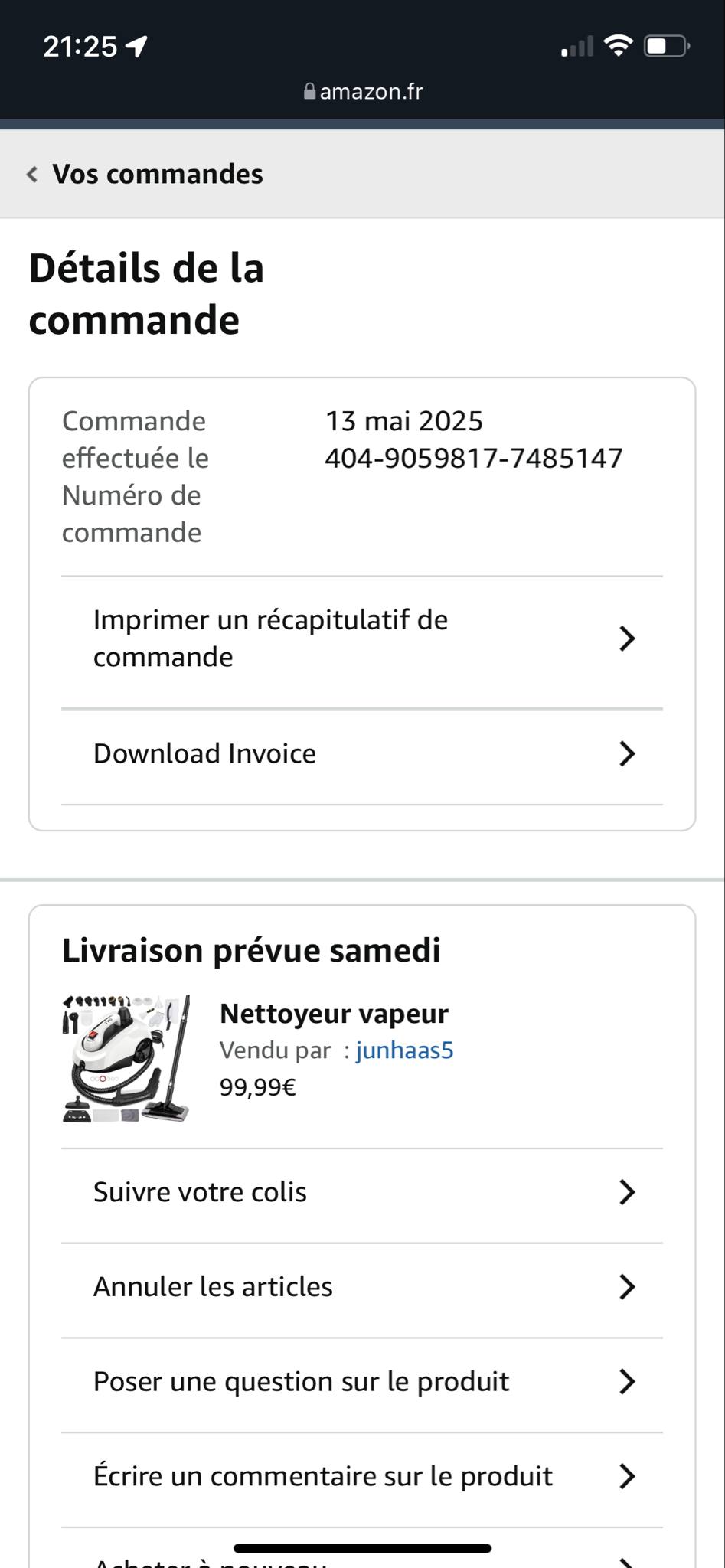
Task: Open seller junhaas5 link
Action: click(404, 1050)
